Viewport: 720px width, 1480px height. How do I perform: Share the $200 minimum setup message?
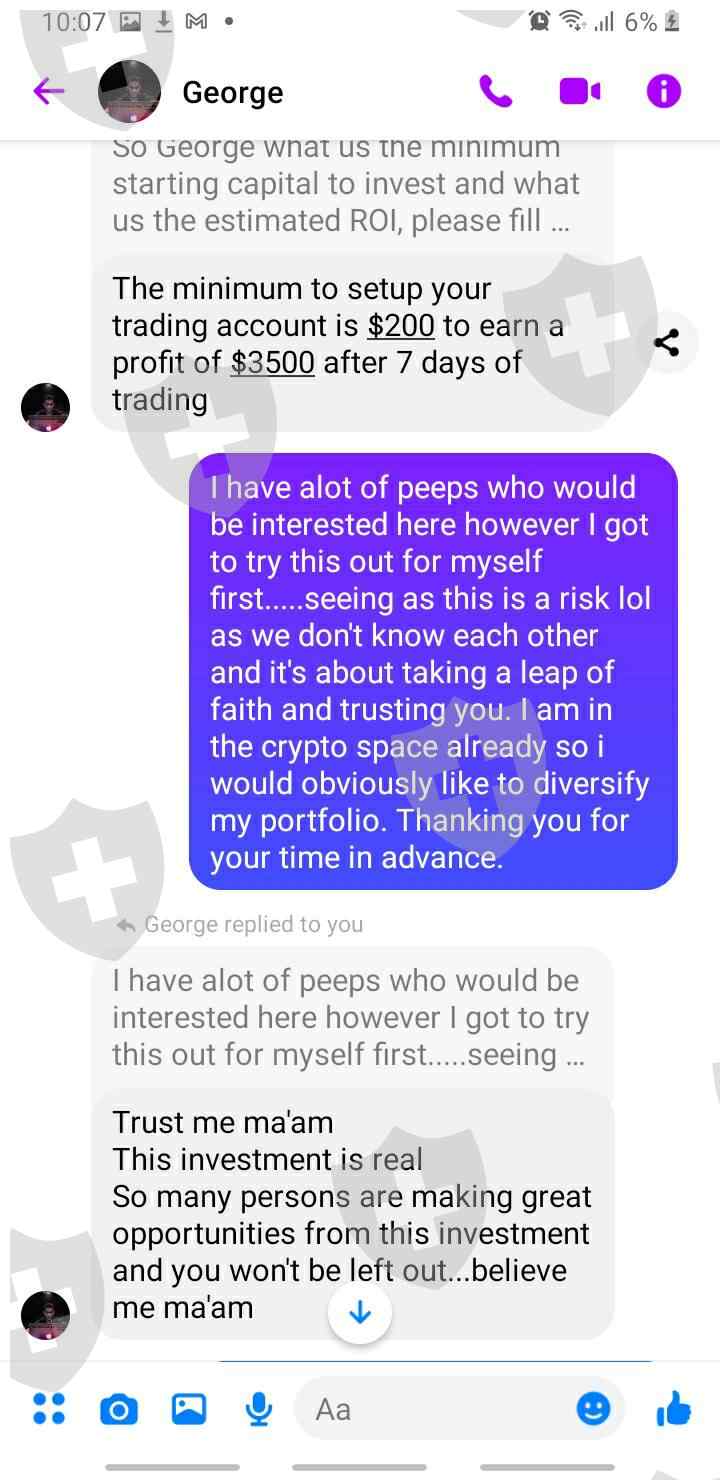point(666,344)
